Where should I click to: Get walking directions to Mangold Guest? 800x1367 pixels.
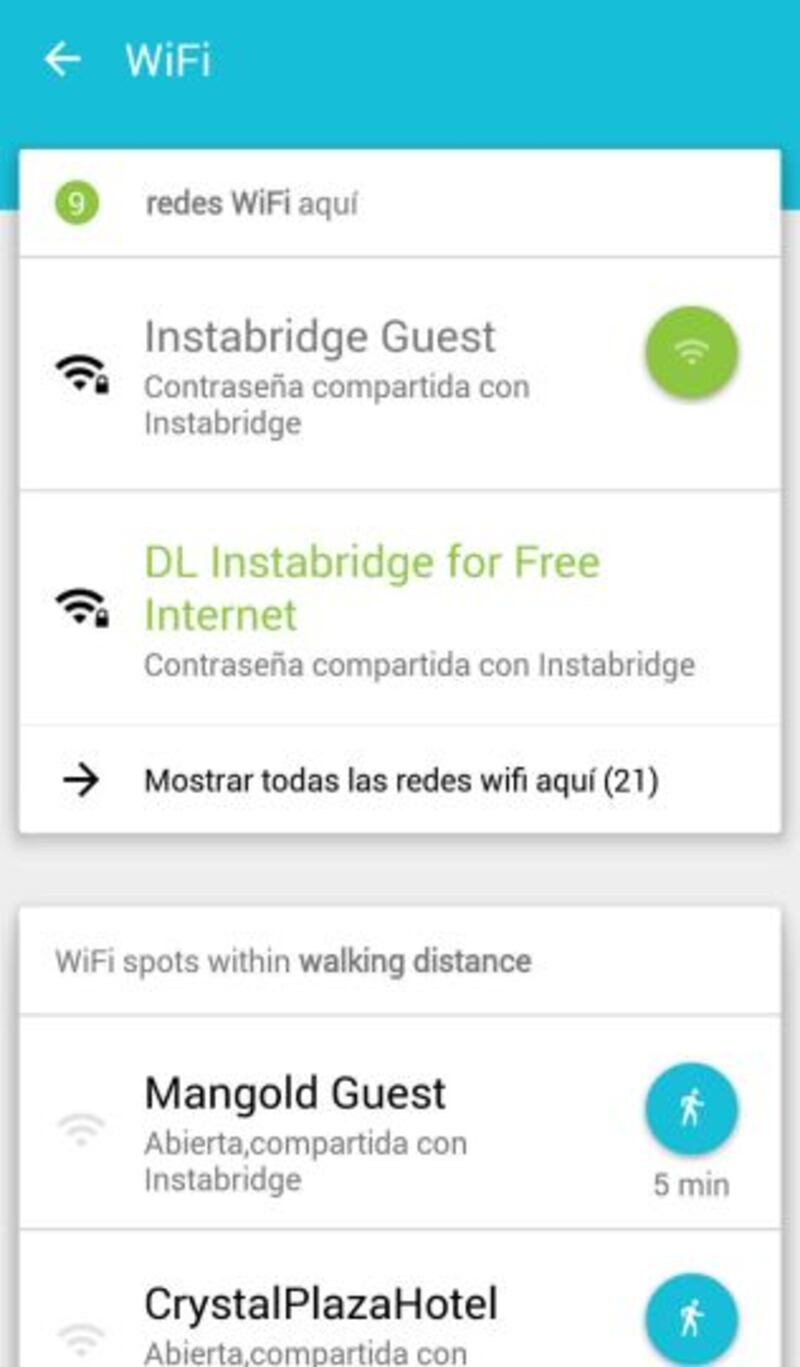click(x=691, y=1109)
